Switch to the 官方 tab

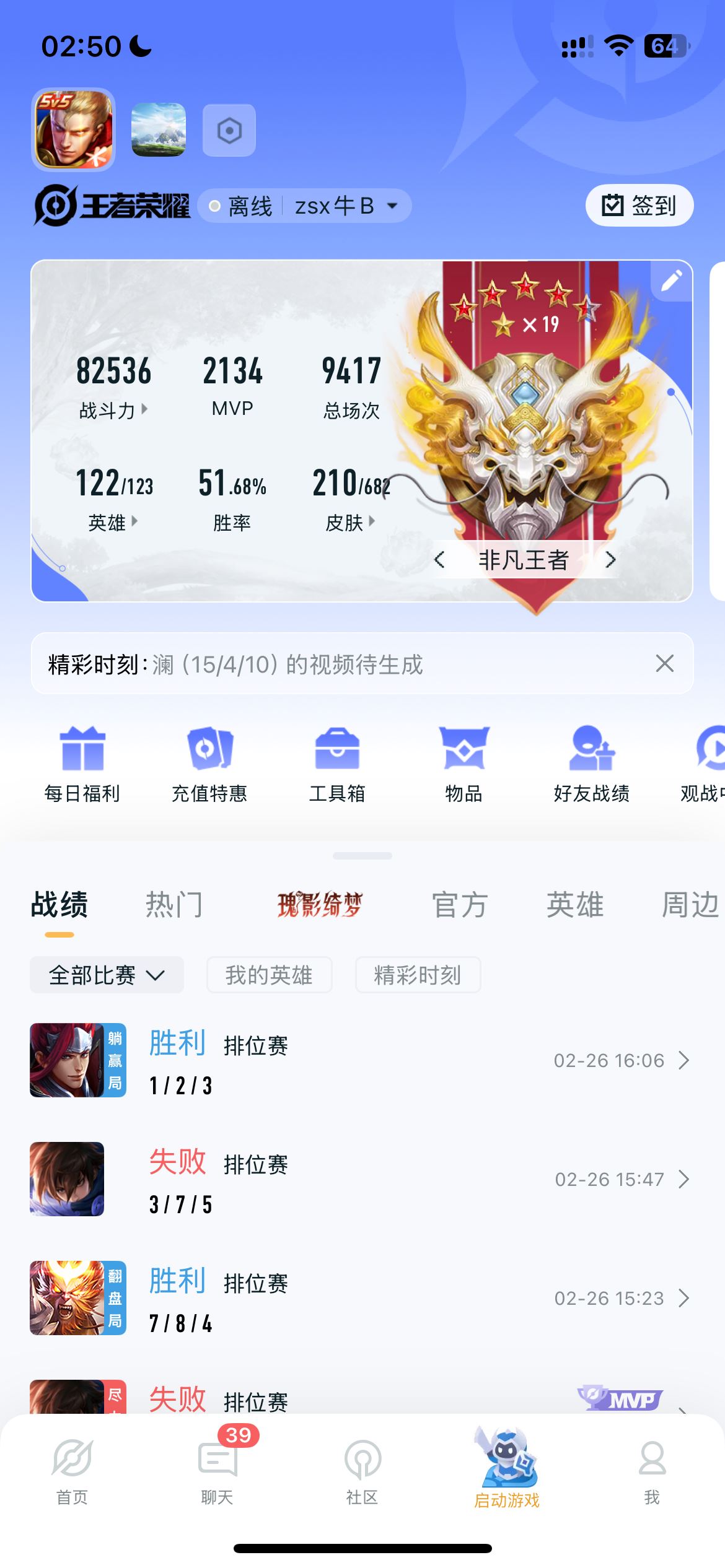[460, 905]
